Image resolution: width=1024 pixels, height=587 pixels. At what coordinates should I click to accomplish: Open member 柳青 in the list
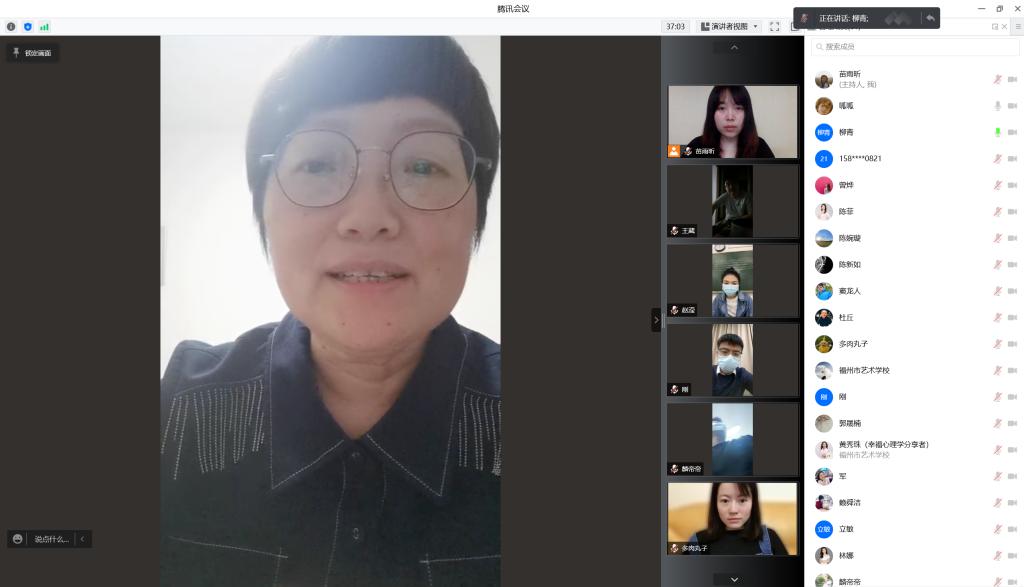846,132
